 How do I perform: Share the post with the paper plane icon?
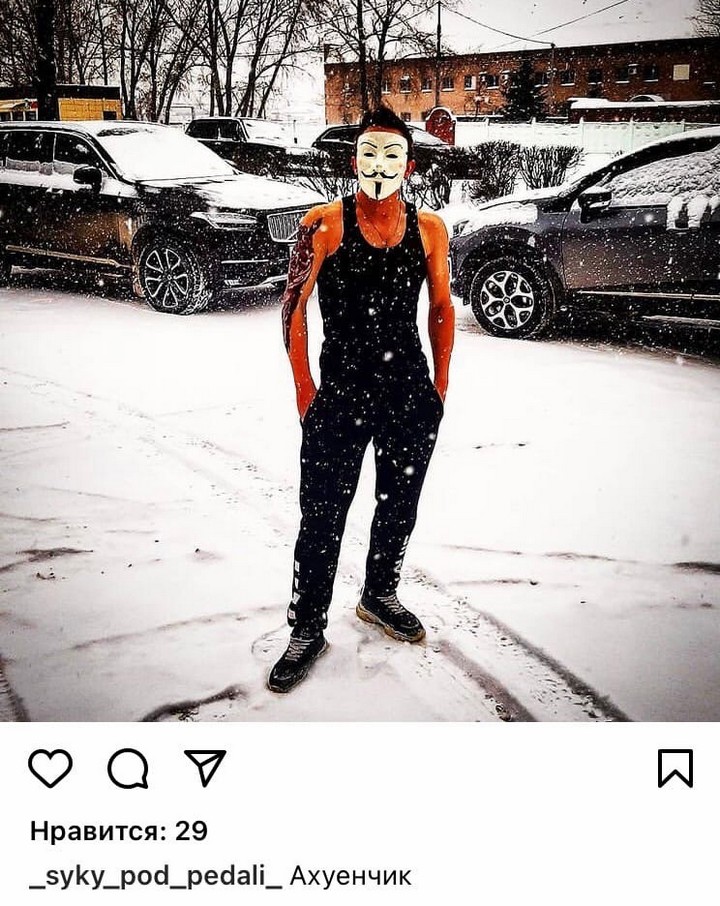(x=205, y=768)
